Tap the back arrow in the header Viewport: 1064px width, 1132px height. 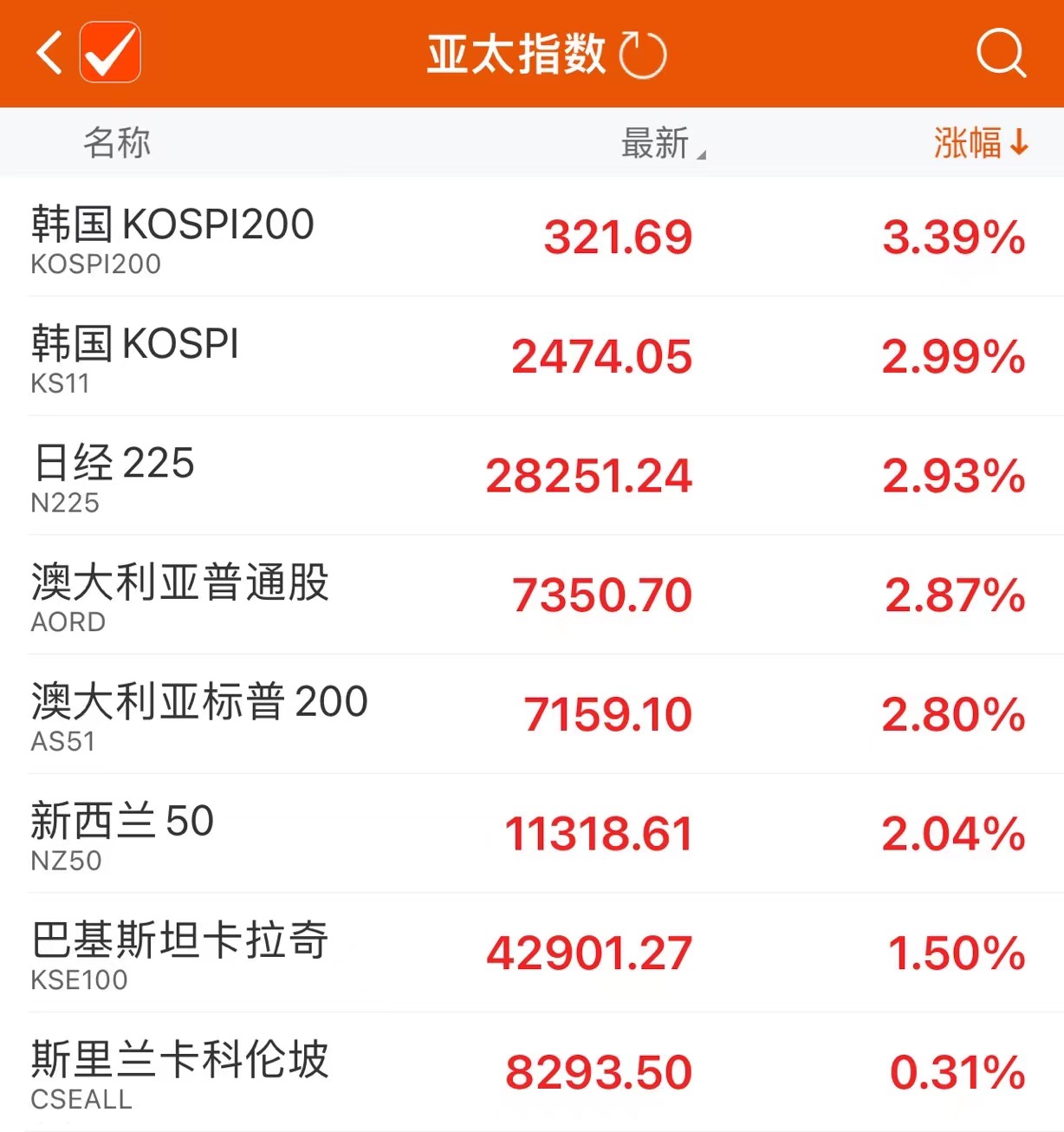point(48,53)
